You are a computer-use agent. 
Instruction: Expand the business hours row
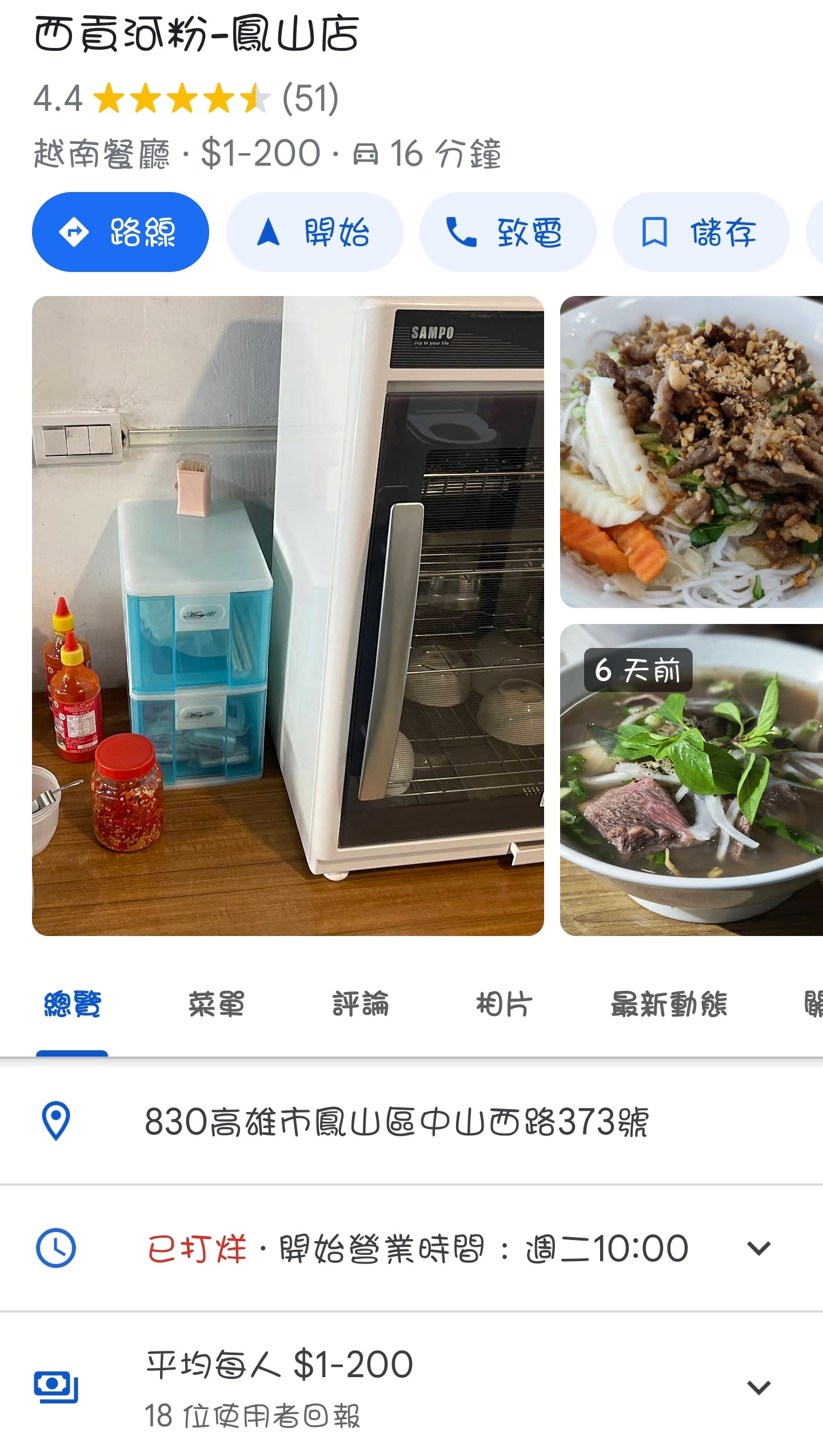[758, 1247]
